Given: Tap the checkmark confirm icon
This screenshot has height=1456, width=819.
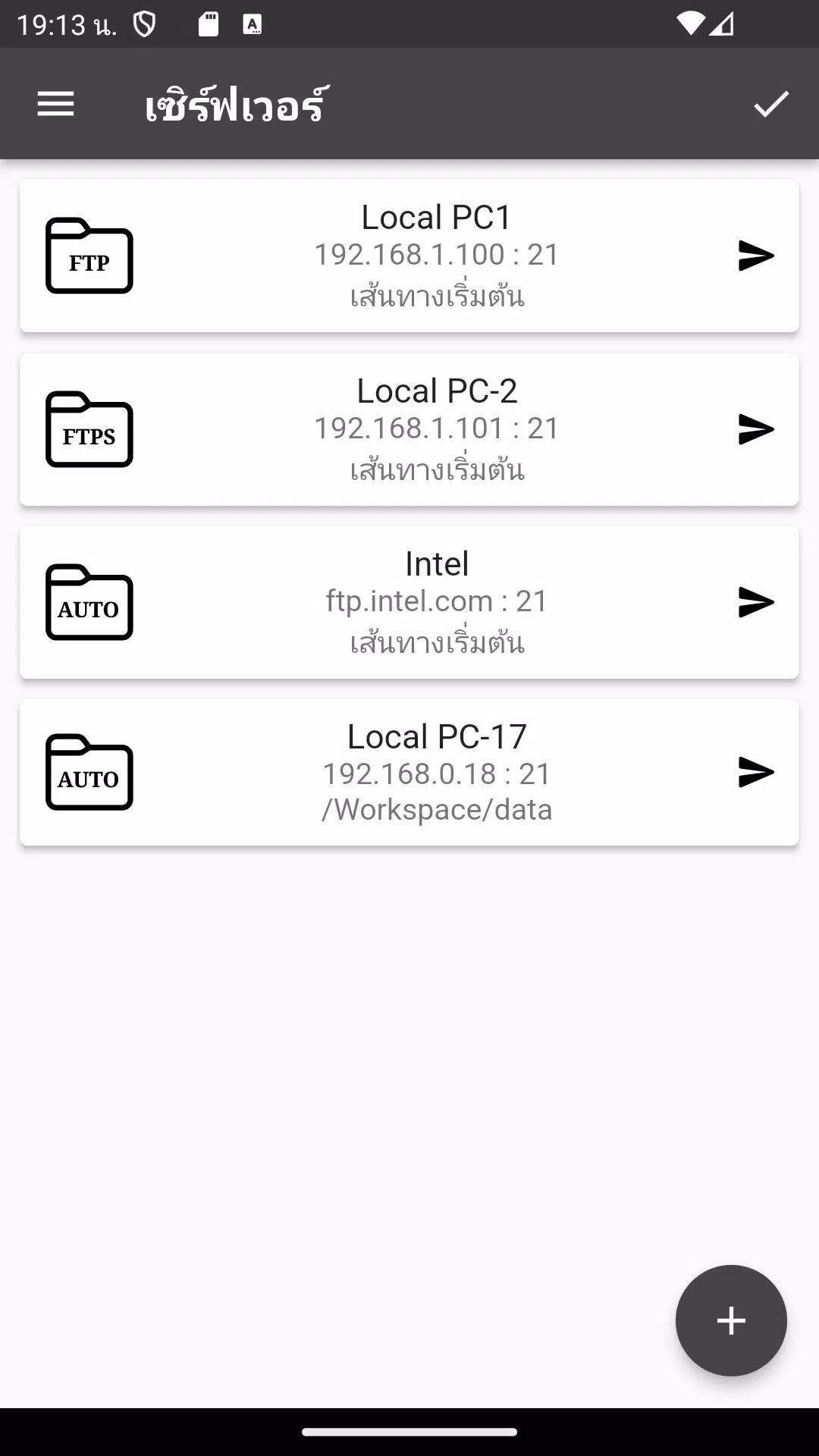Looking at the screenshot, I should (771, 104).
